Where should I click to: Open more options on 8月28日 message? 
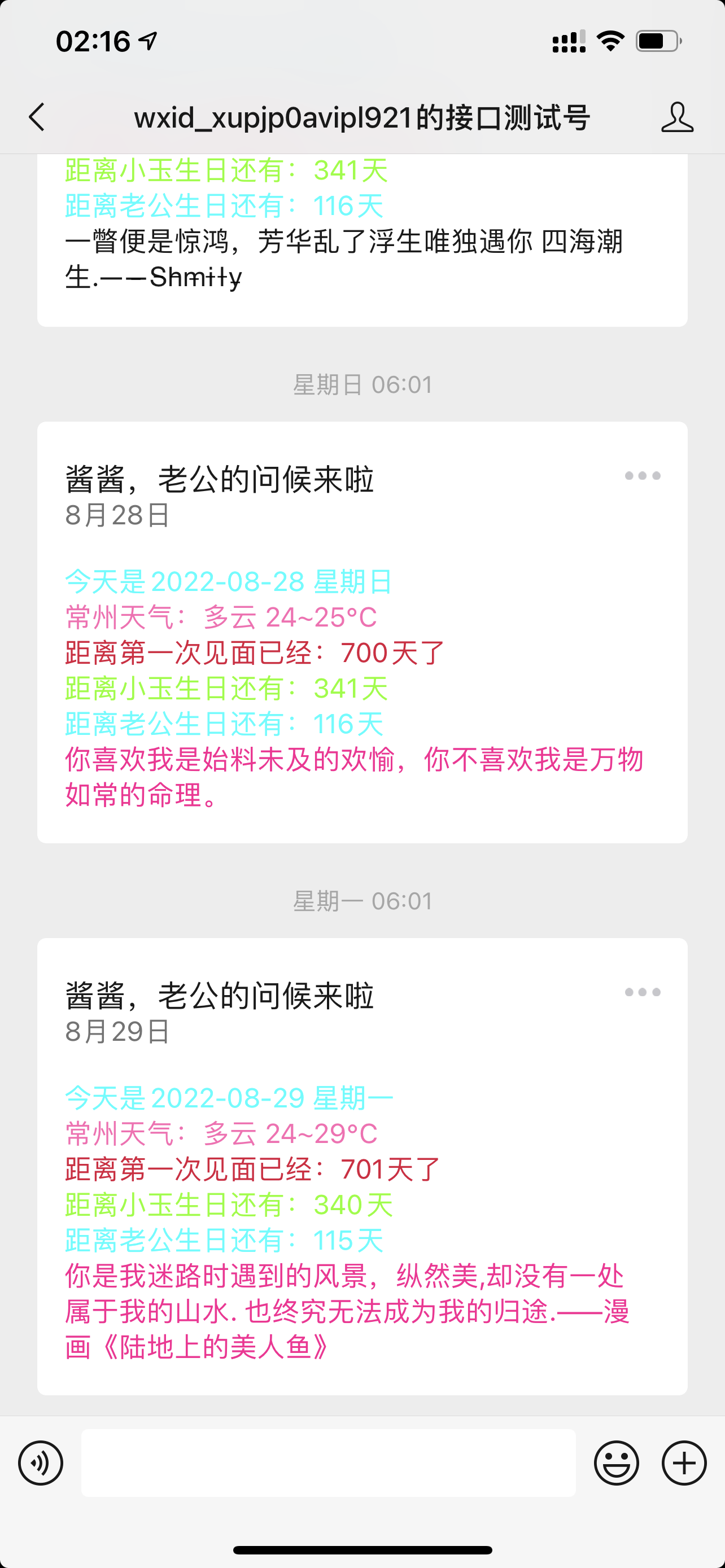[642, 475]
